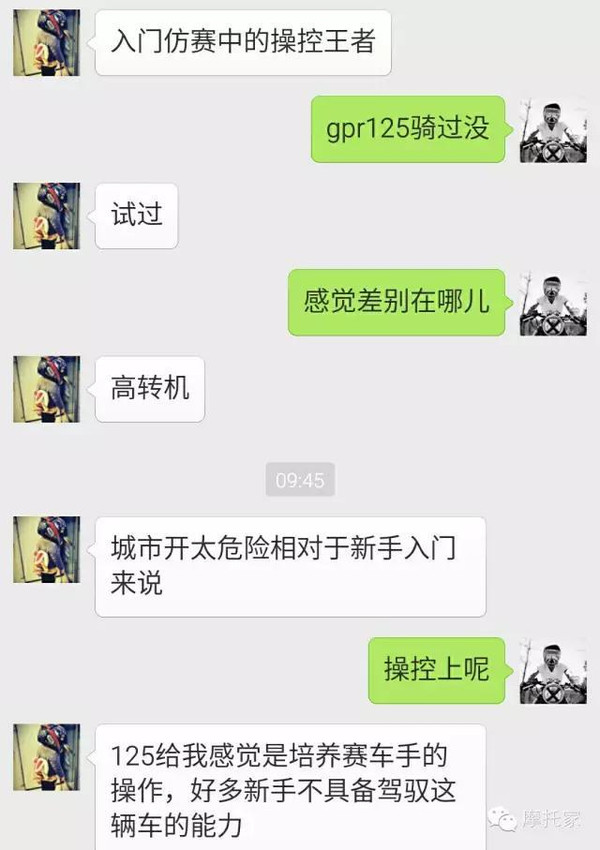This screenshot has width=600, height=850.
Task: View profile from avatar next to "高转机"
Action: coord(46,389)
